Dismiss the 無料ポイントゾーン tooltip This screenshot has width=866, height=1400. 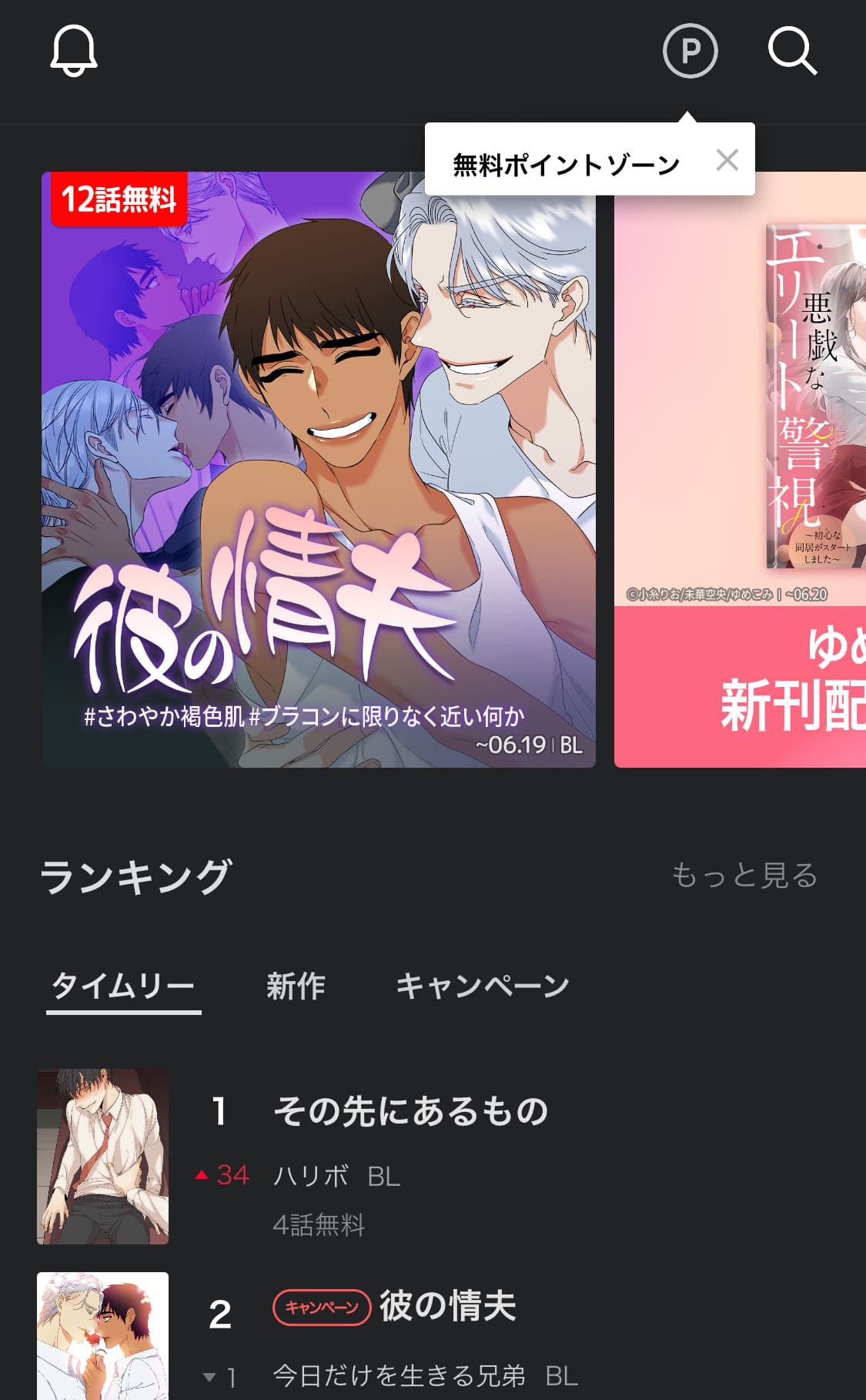pos(727,160)
